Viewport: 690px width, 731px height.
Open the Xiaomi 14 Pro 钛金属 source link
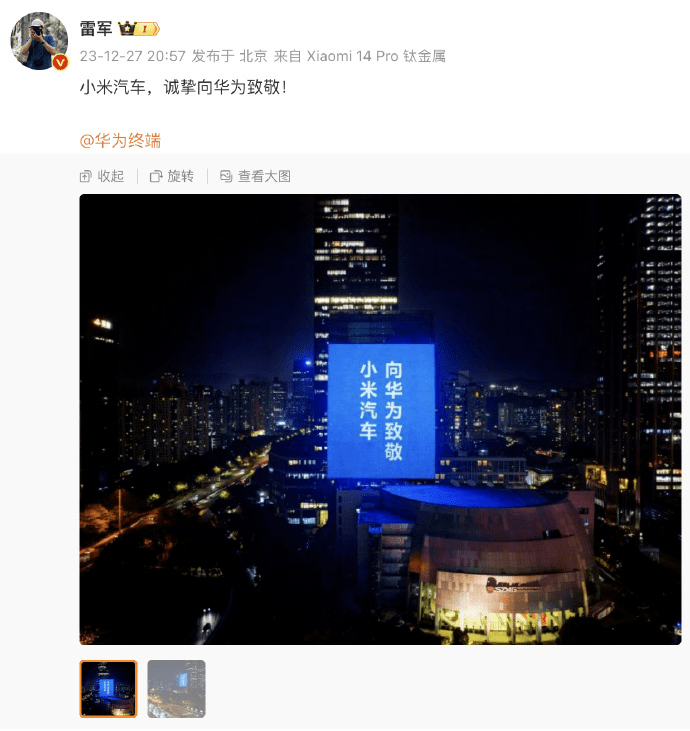375,56
